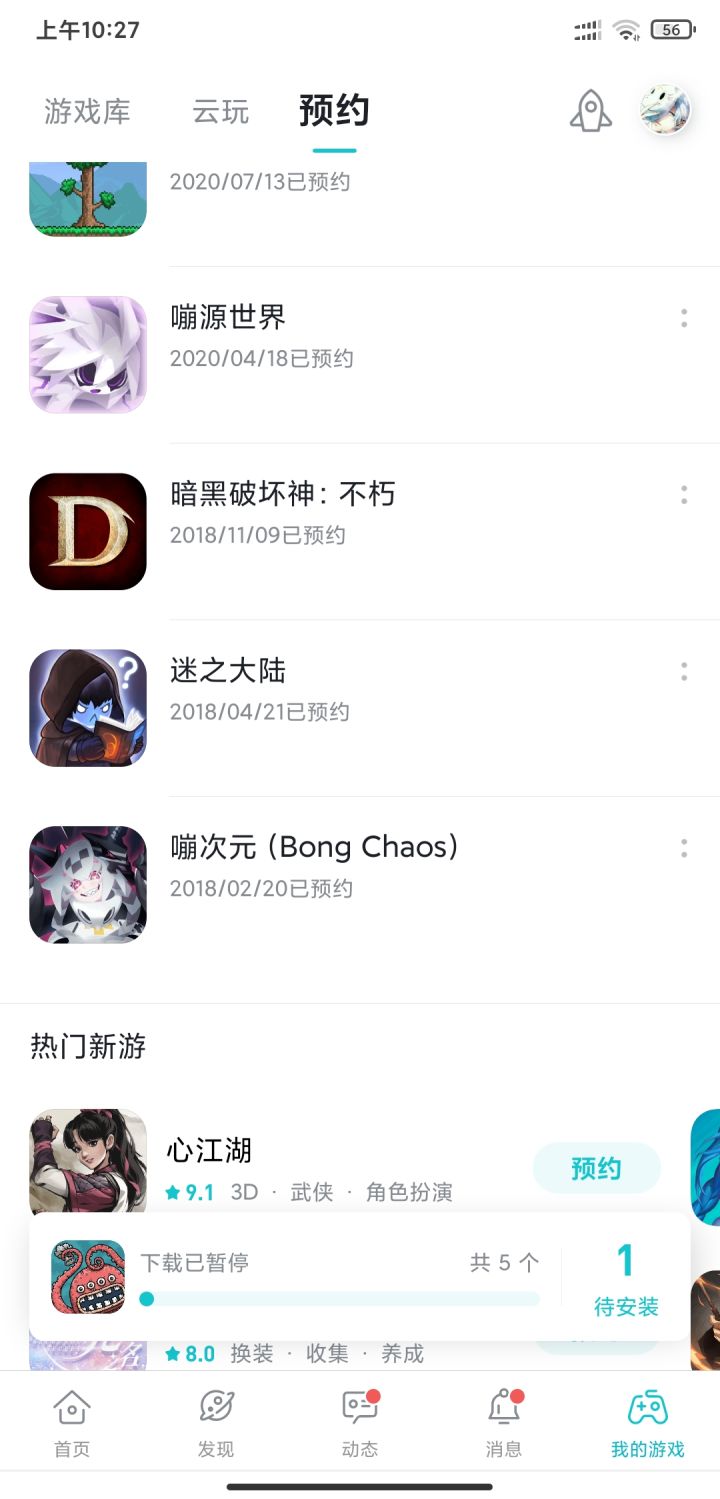Open the rocket booster icon
720x1499 pixels.
[590, 111]
